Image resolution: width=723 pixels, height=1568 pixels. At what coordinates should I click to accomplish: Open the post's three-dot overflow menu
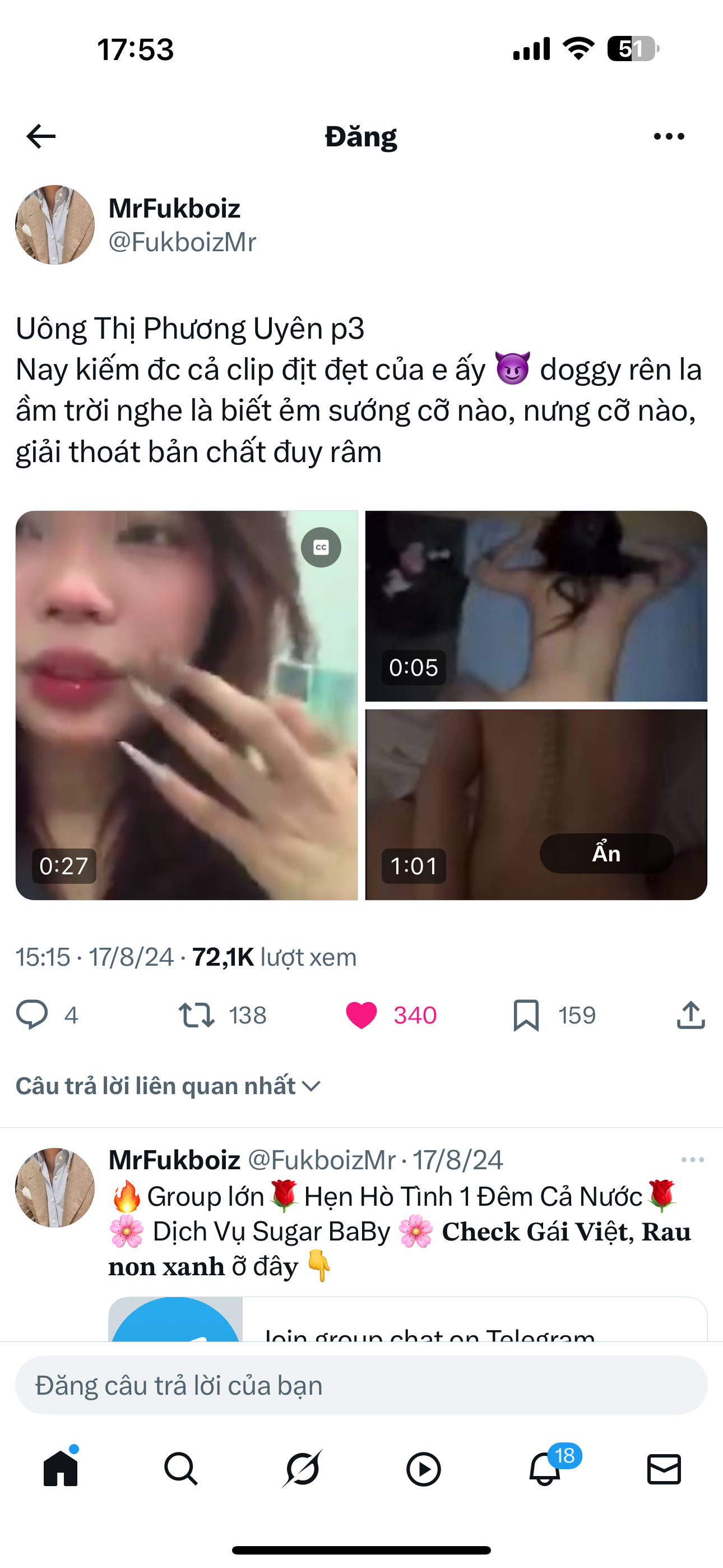click(x=668, y=136)
